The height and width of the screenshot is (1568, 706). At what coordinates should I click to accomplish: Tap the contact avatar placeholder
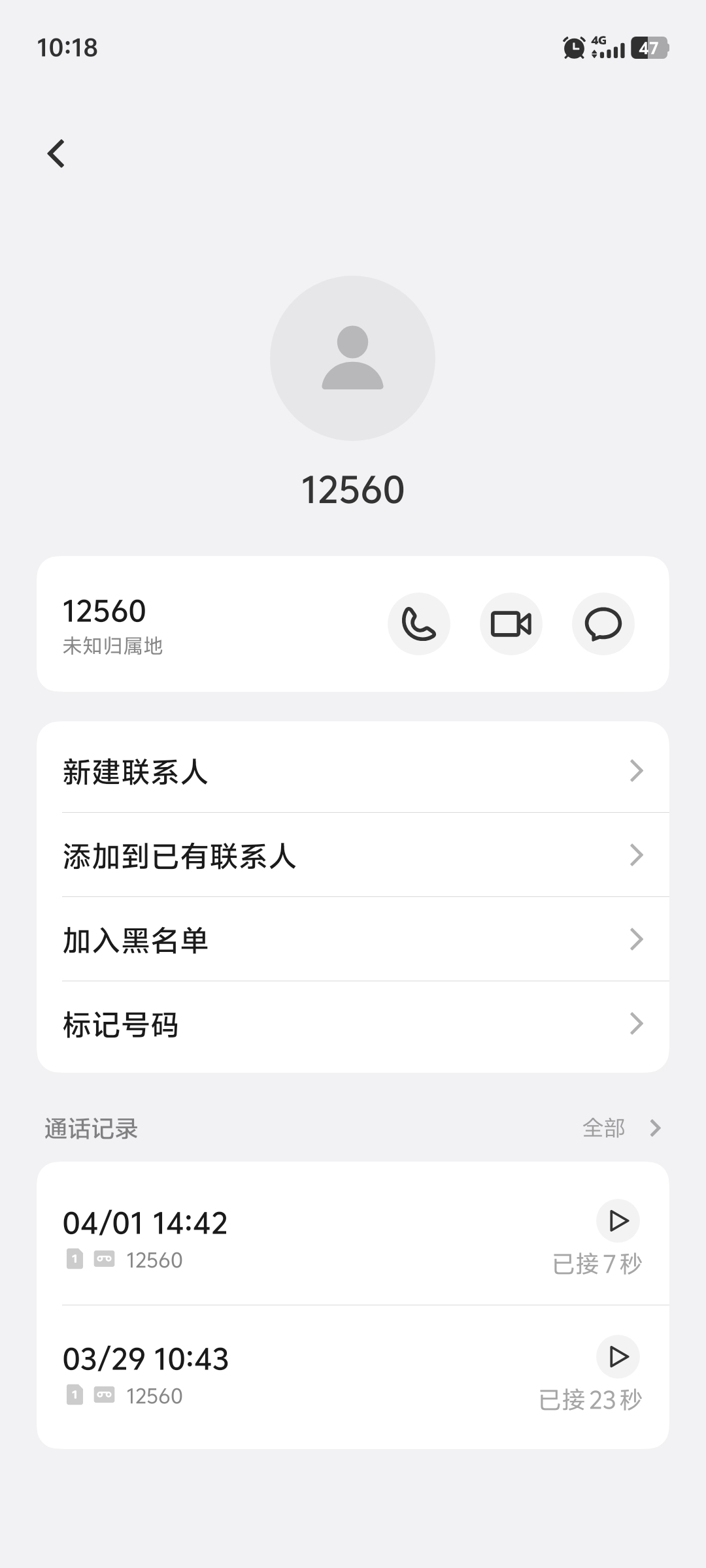352,358
